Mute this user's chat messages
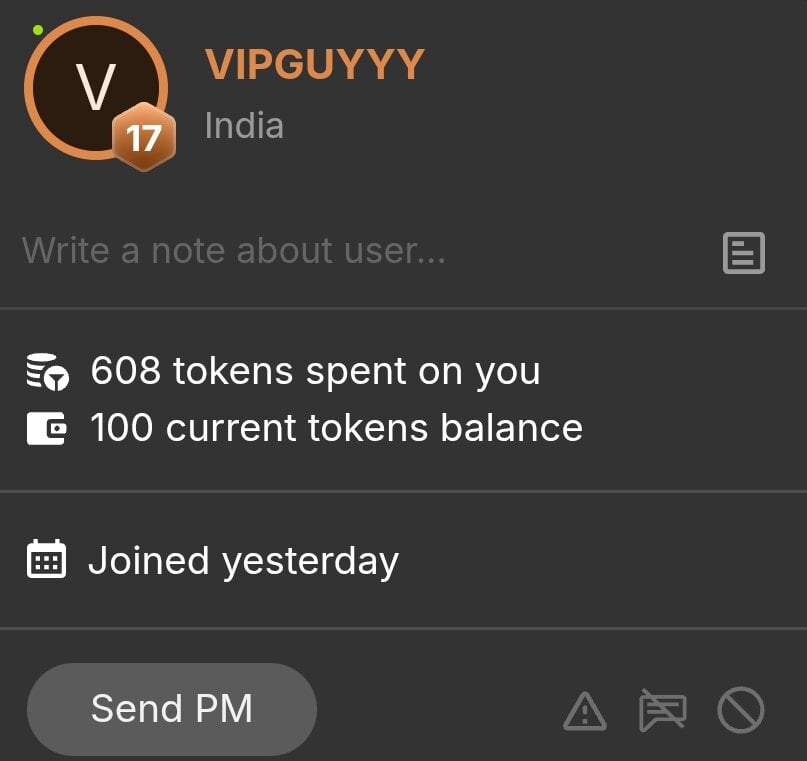This screenshot has height=761, width=807. coord(662,711)
